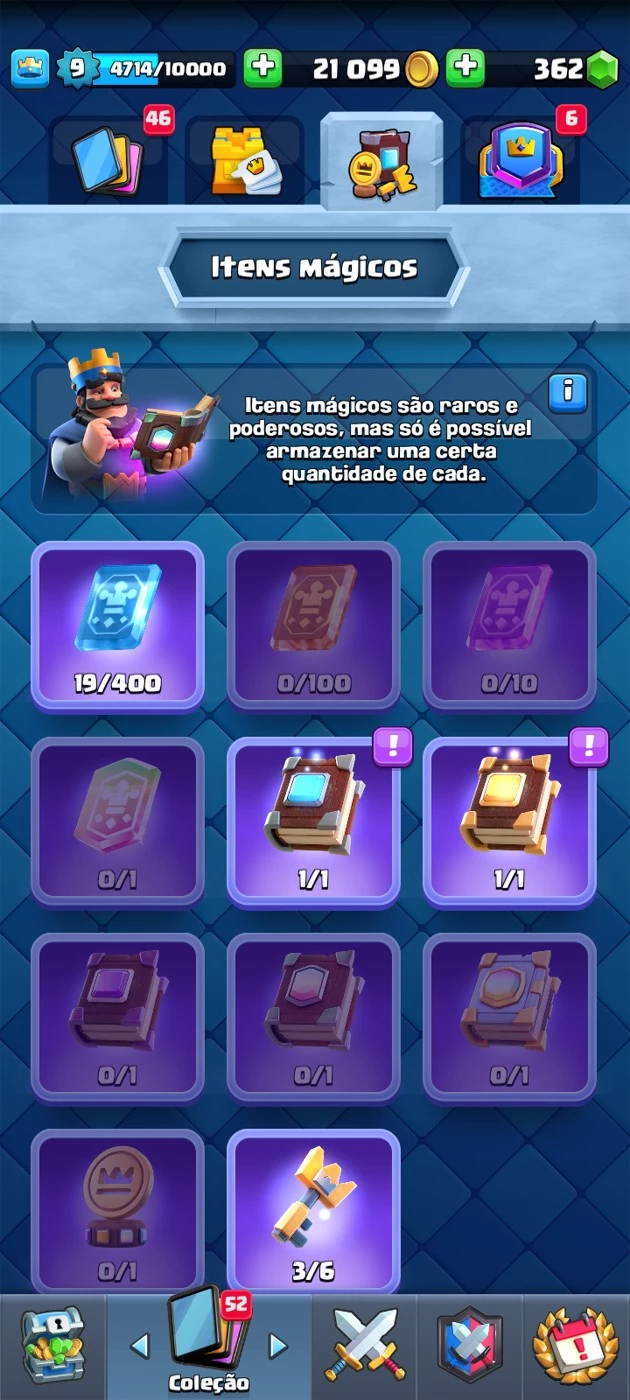Tap the plus button to buy gold
This screenshot has height=1400, width=630.
tap(263, 68)
